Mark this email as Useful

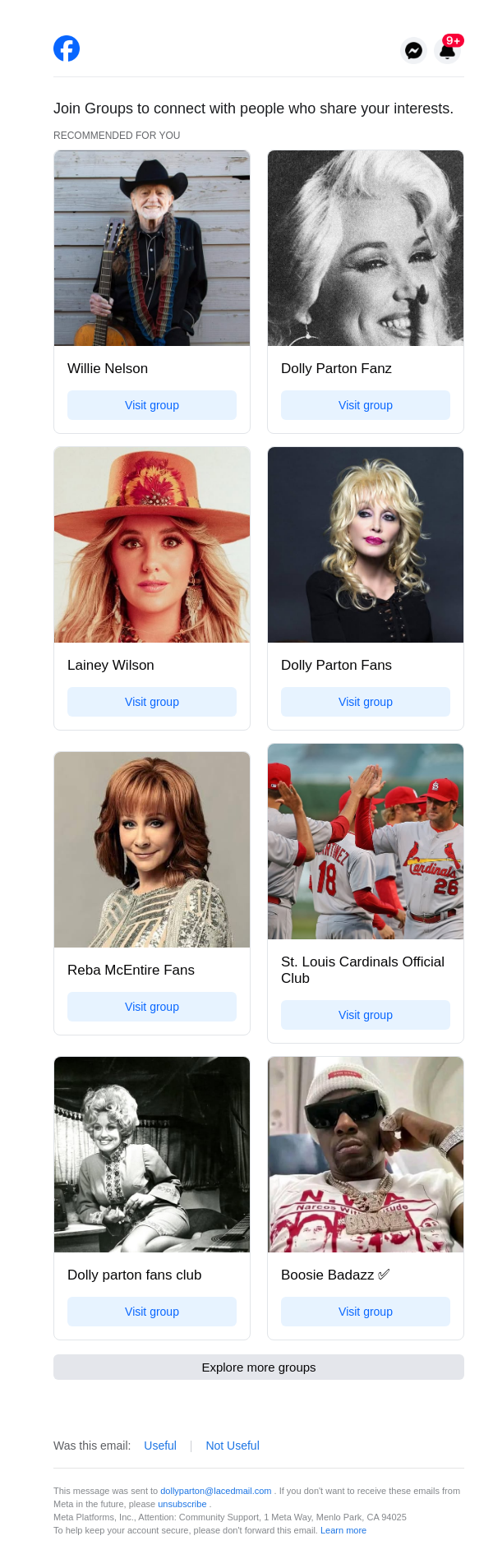[x=160, y=1446]
